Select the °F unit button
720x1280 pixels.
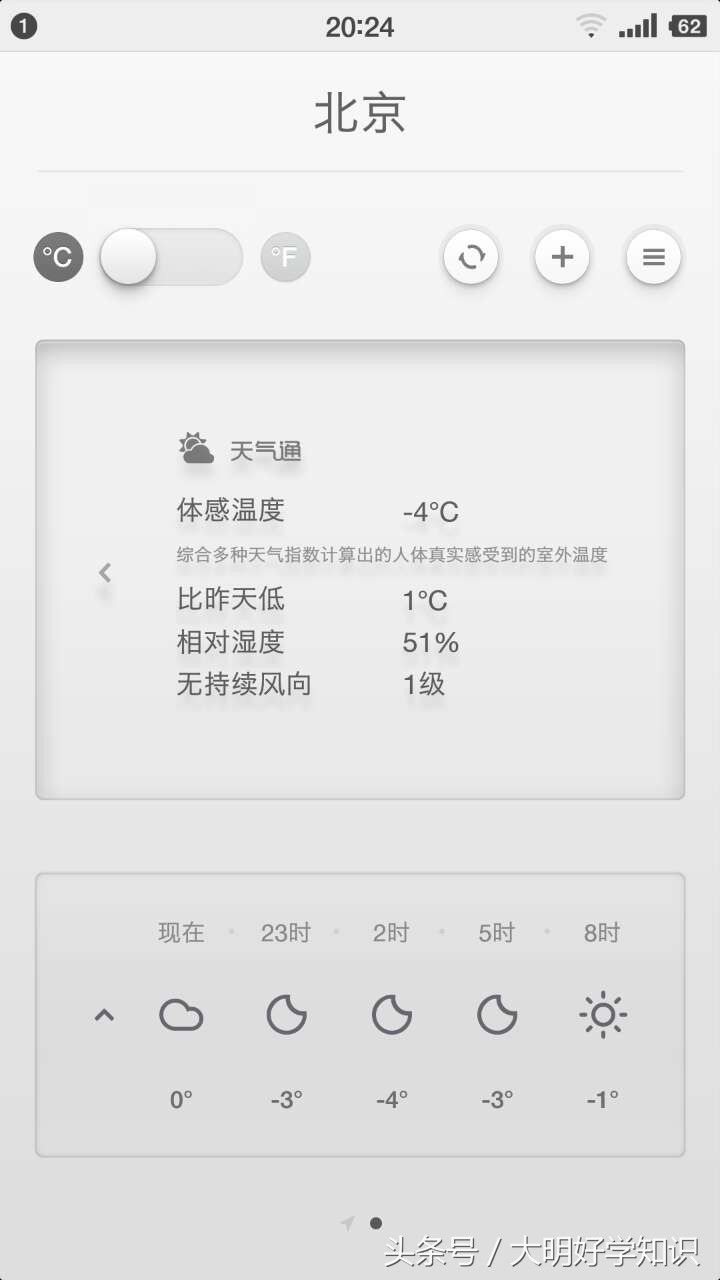tap(286, 257)
